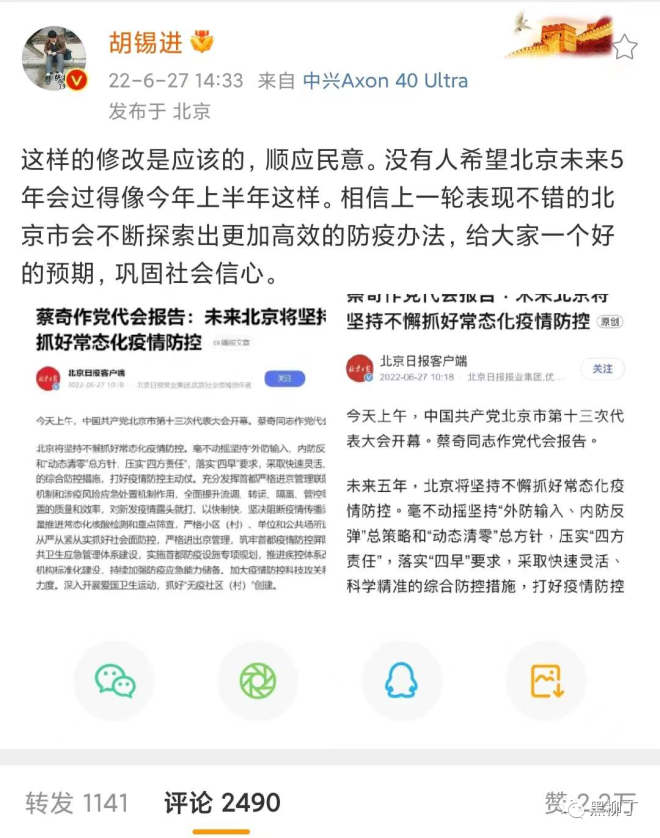Switch to the 转发 1141 tab
Screen dimensions: 660x838
tap(77, 802)
